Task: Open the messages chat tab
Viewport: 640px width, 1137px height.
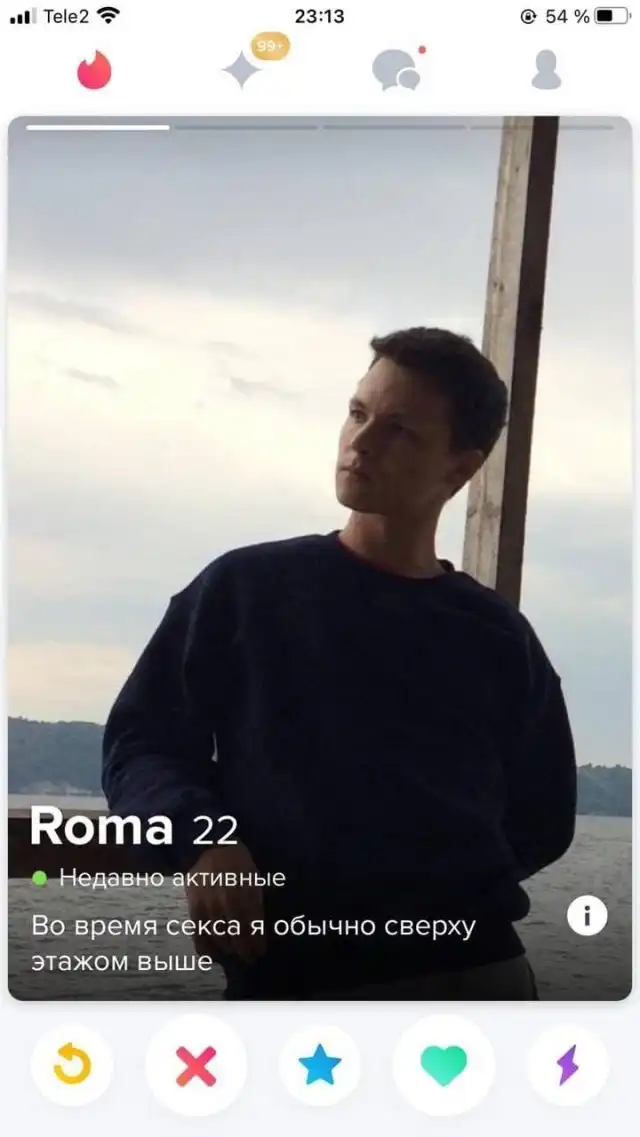Action: 396,70
